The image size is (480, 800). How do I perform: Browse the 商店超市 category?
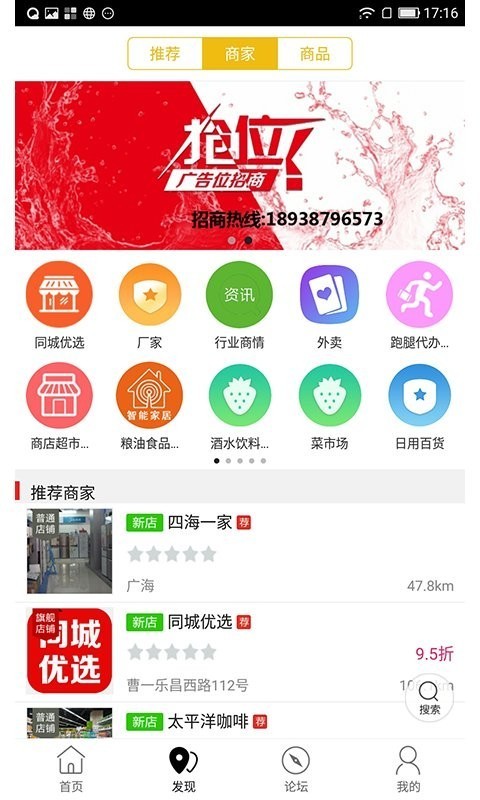point(59,406)
